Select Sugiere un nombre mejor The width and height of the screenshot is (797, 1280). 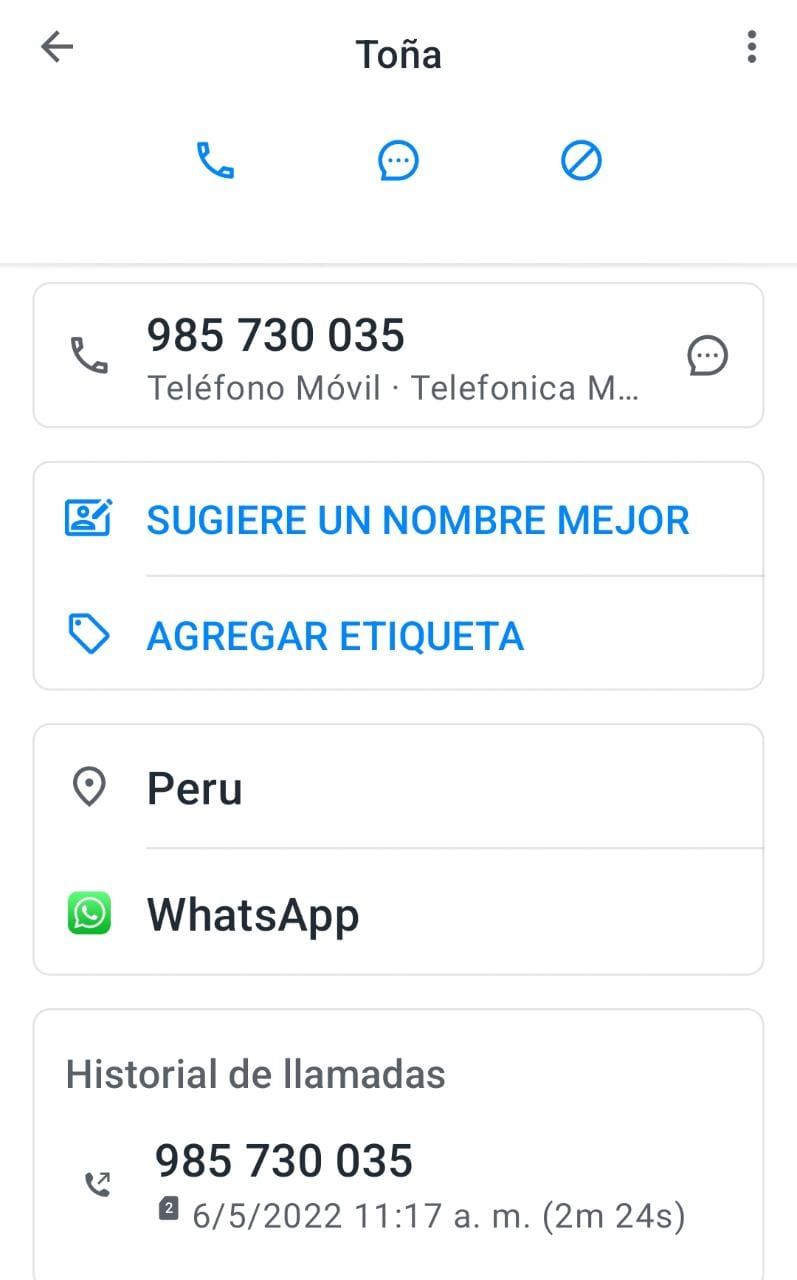(398, 519)
